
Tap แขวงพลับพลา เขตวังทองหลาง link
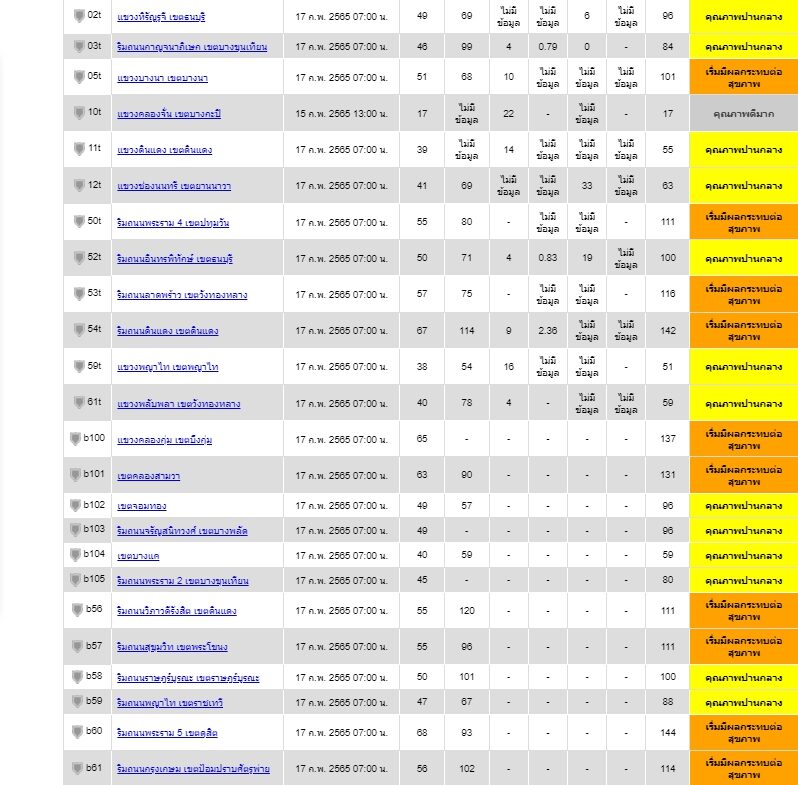pyautogui.click(x=179, y=404)
